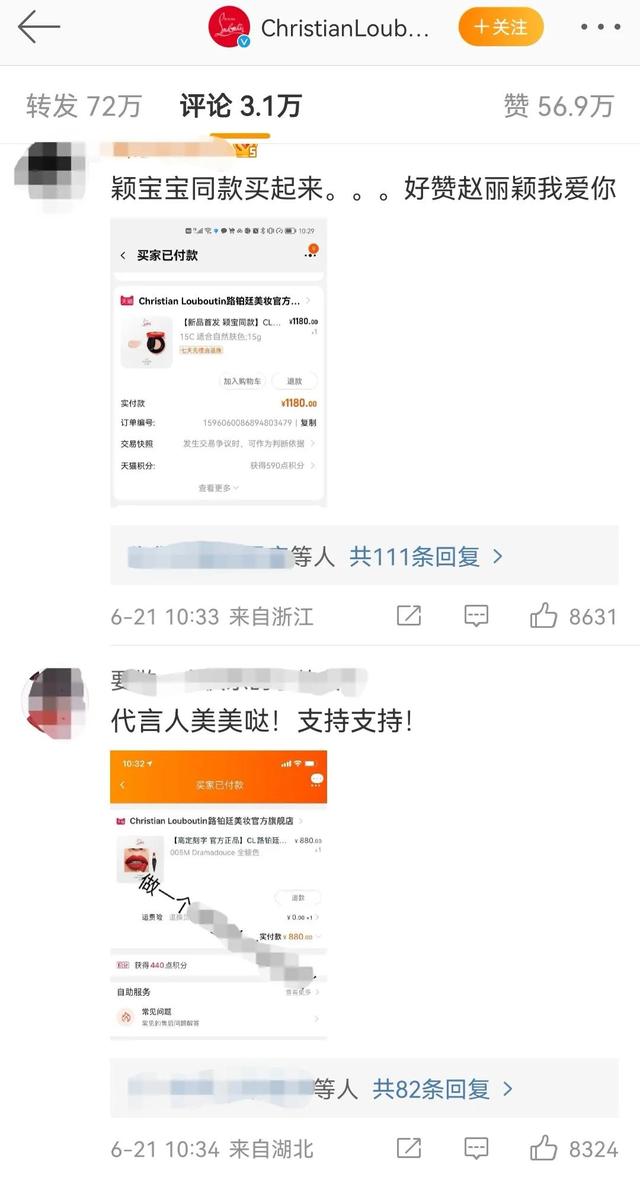Like the comment with 8324 likes

point(545,1149)
